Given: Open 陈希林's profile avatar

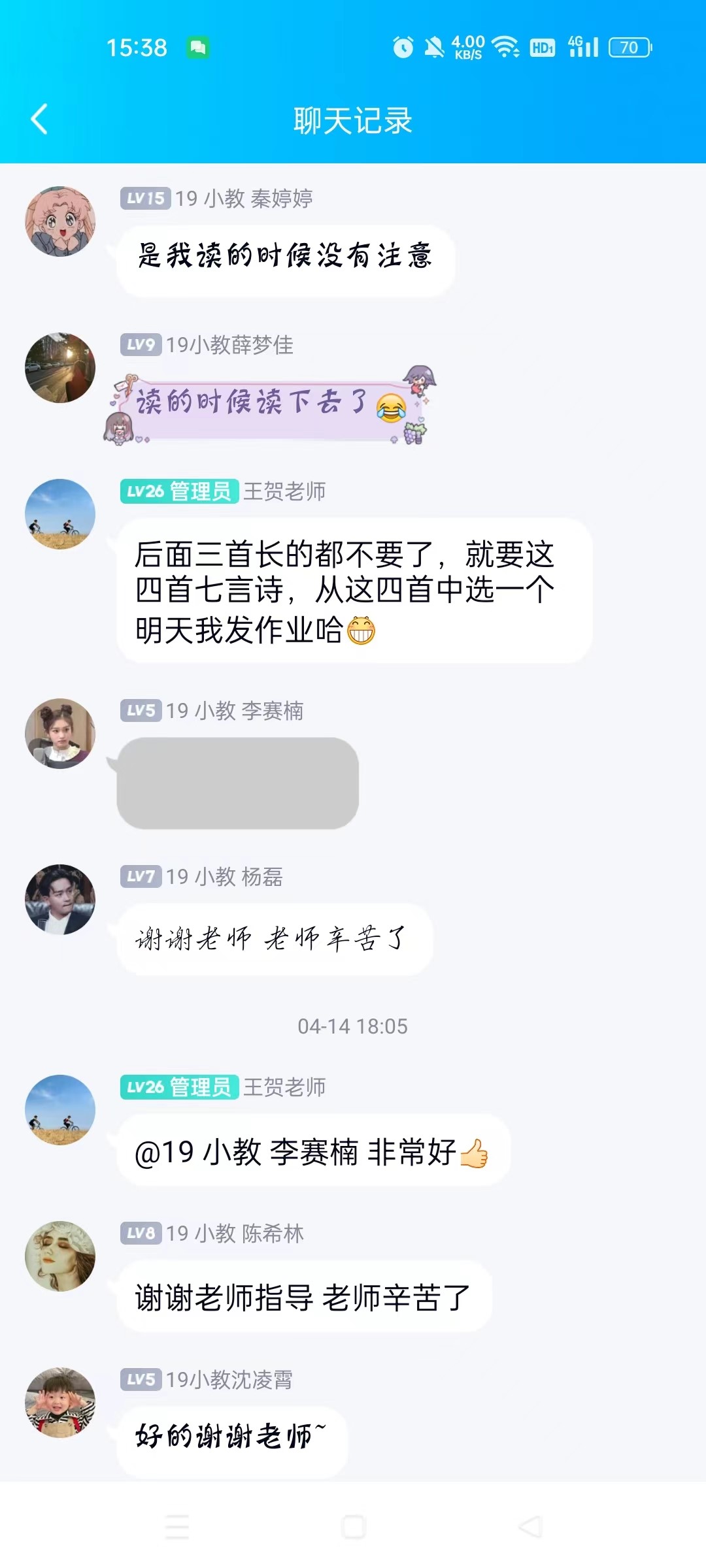Looking at the screenshot, I should click(x=60, y=1256).
